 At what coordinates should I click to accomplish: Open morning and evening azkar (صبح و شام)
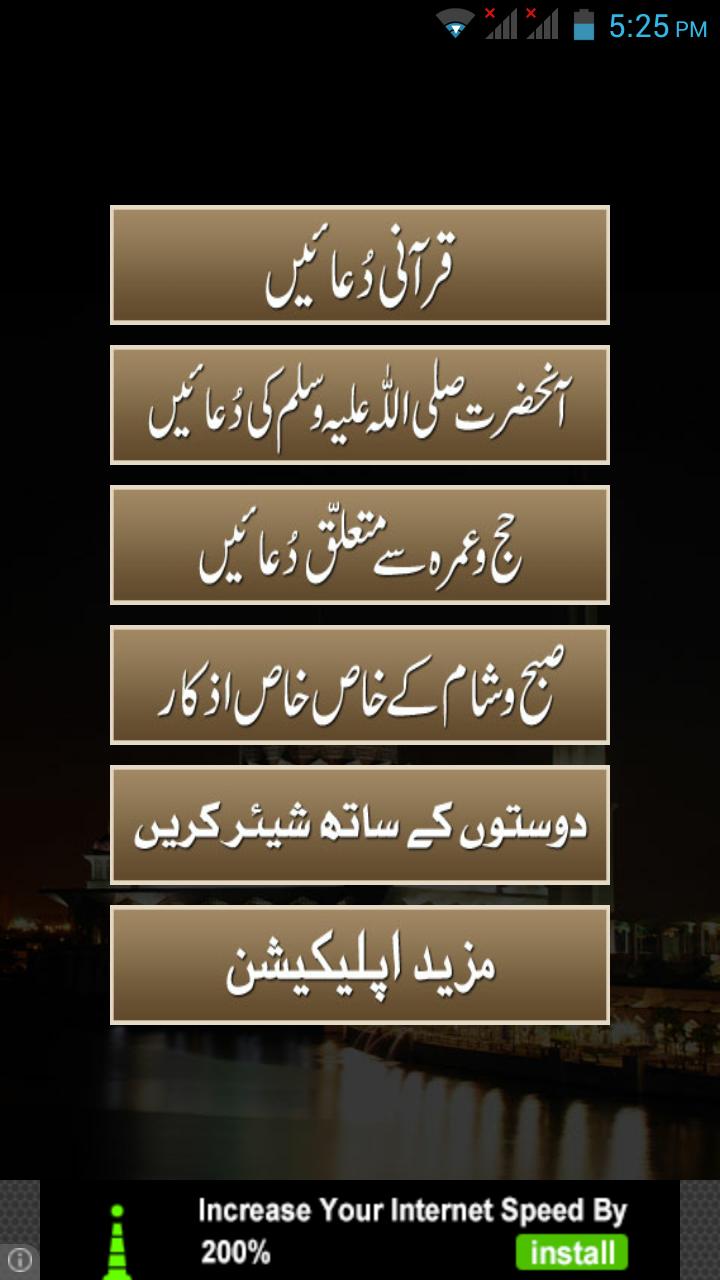(x=360, y=685)
